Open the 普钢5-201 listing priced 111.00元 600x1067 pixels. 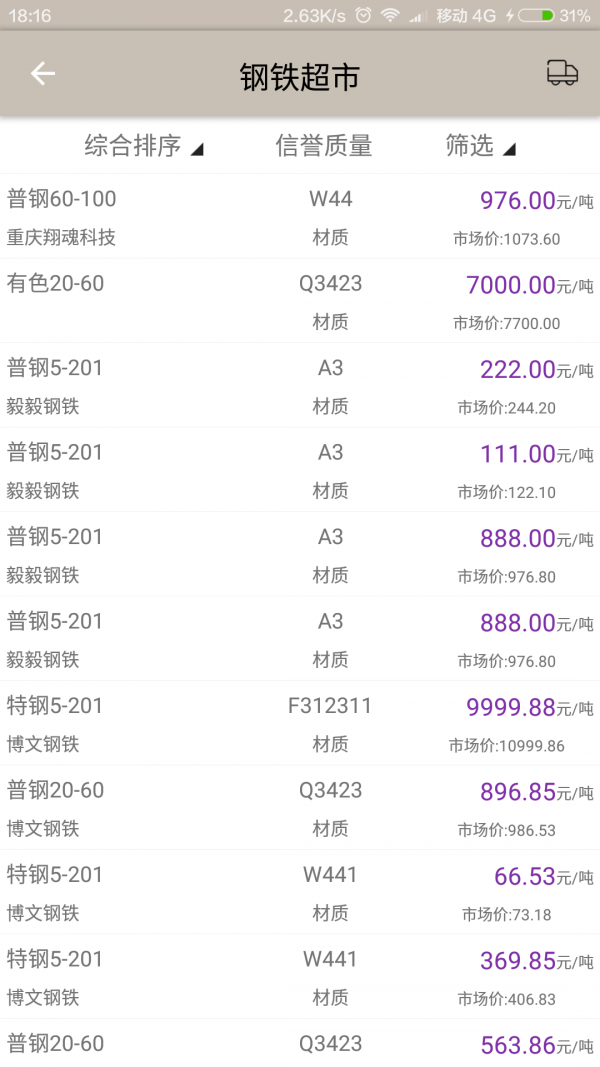tap(300, 470)
